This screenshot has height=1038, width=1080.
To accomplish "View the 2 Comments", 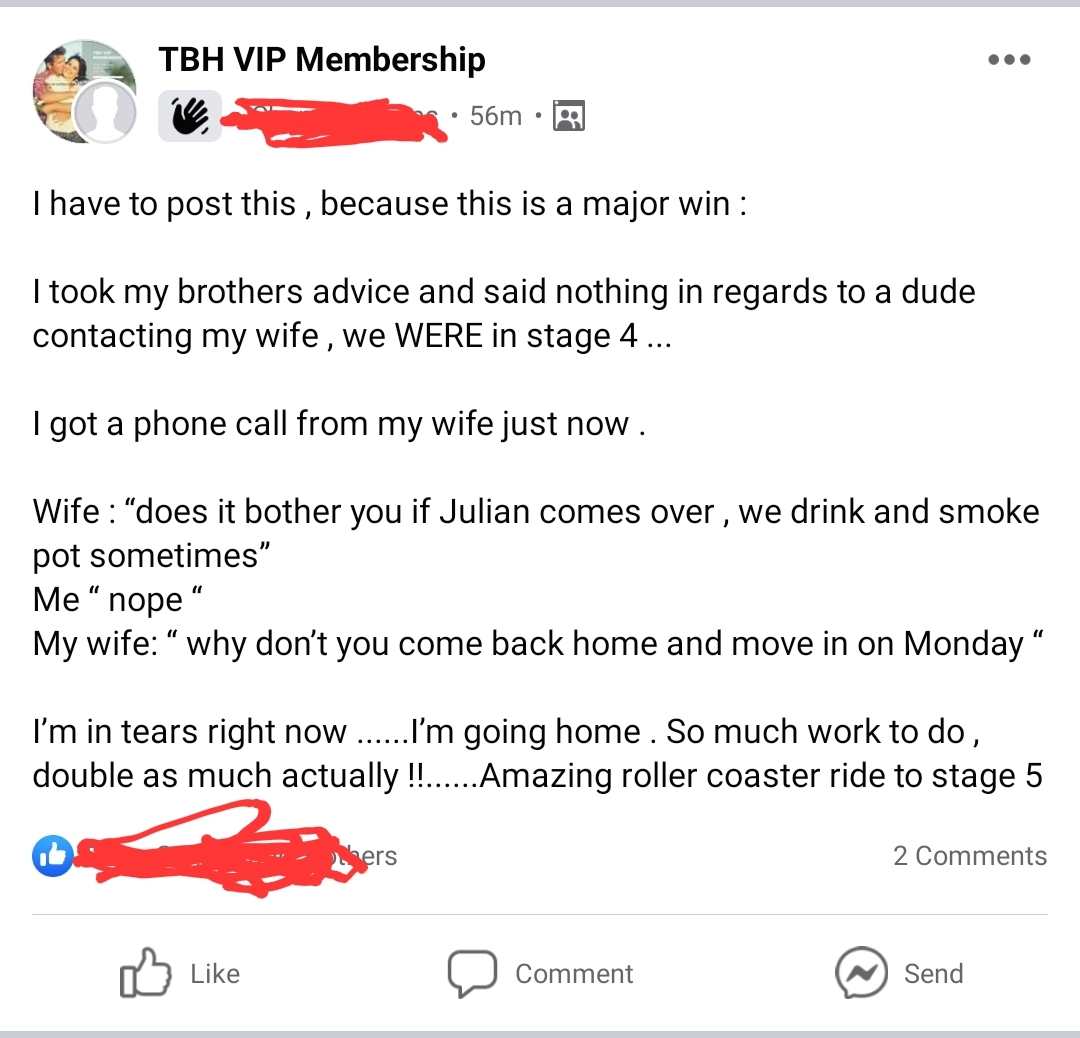I will click(x=969, y=856).
